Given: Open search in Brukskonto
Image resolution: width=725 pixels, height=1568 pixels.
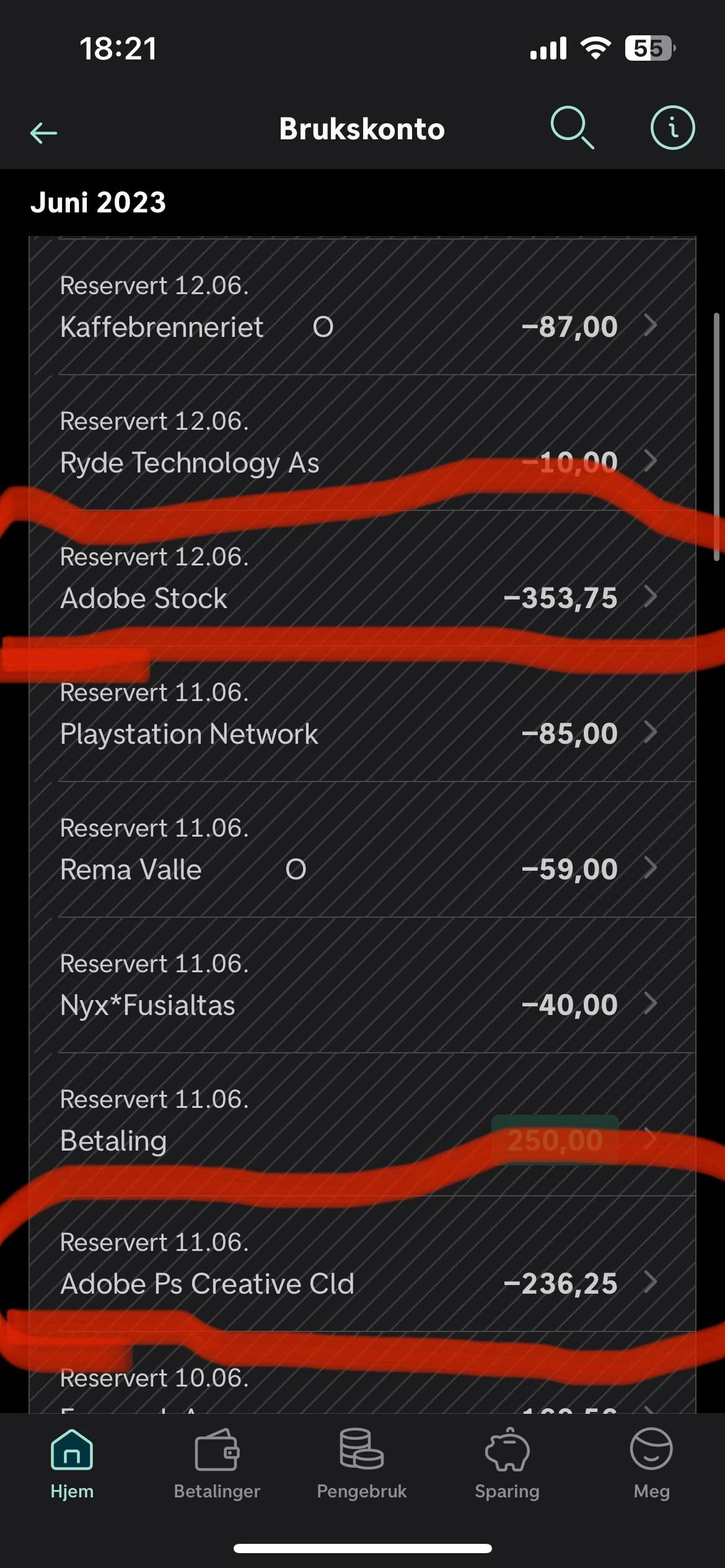Looking at the screenshot, I should [x=571, y=128].
